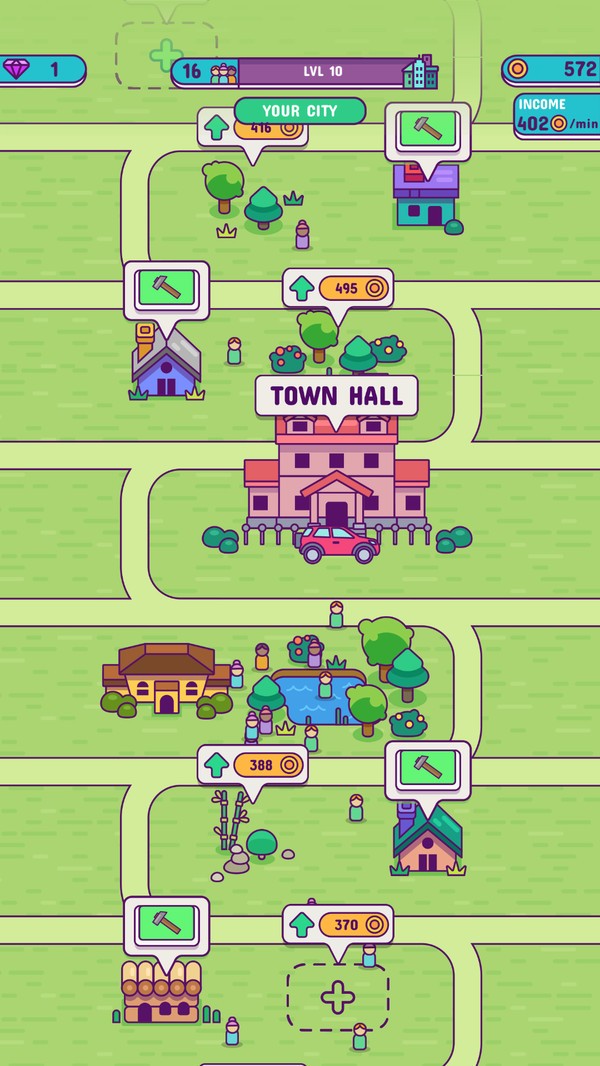Select the yellow house with brown roof
The image size is (600, 1066).
click(165, 680)
